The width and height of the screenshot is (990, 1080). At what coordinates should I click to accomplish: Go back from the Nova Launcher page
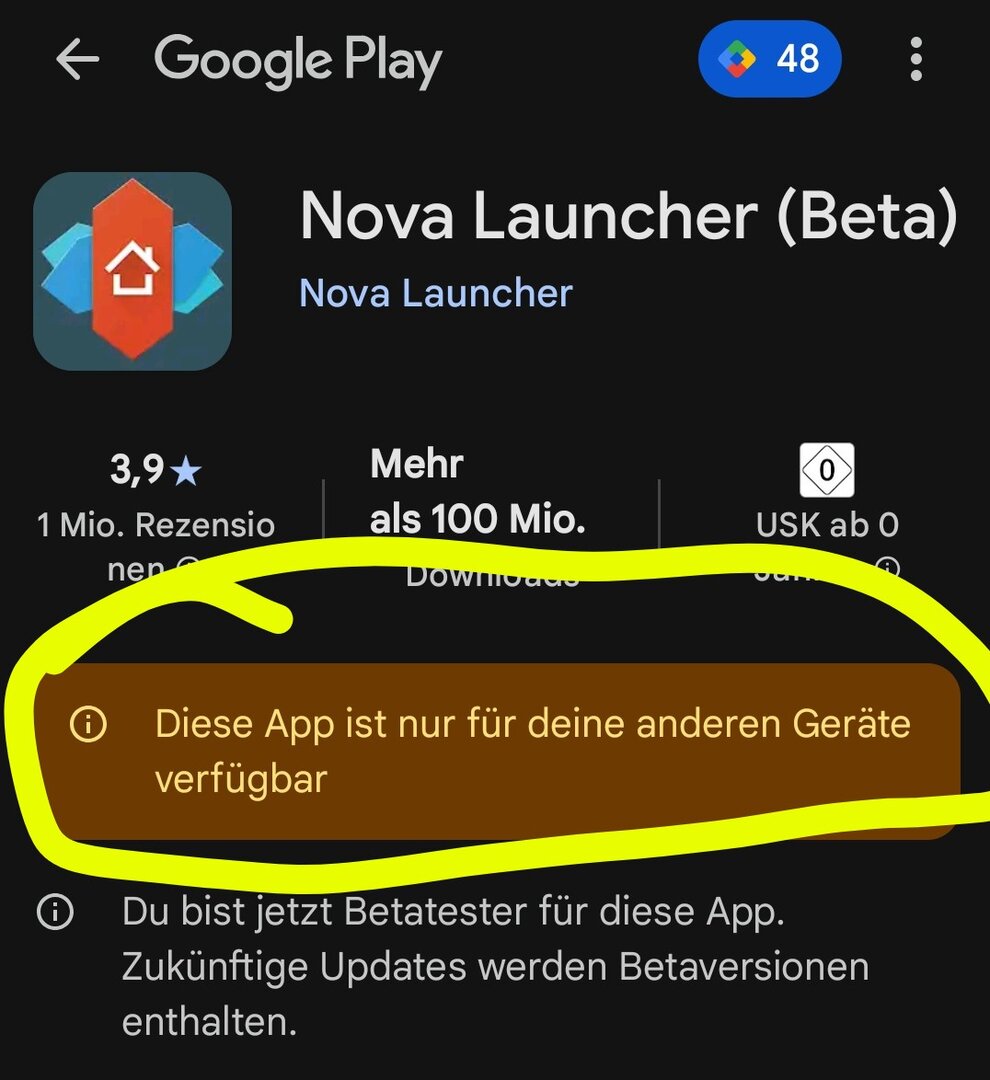pyautogui.click(x=77, y=60)
